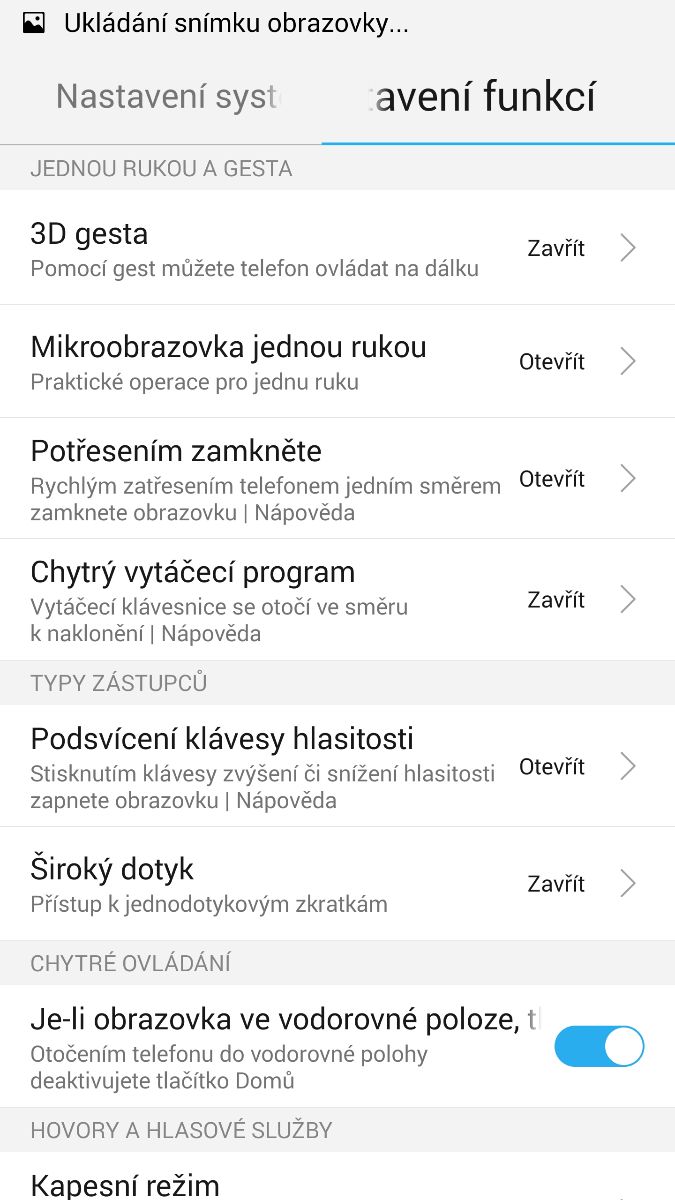
Task: Open Široký dotyk settings
Action: pos(337,884)
